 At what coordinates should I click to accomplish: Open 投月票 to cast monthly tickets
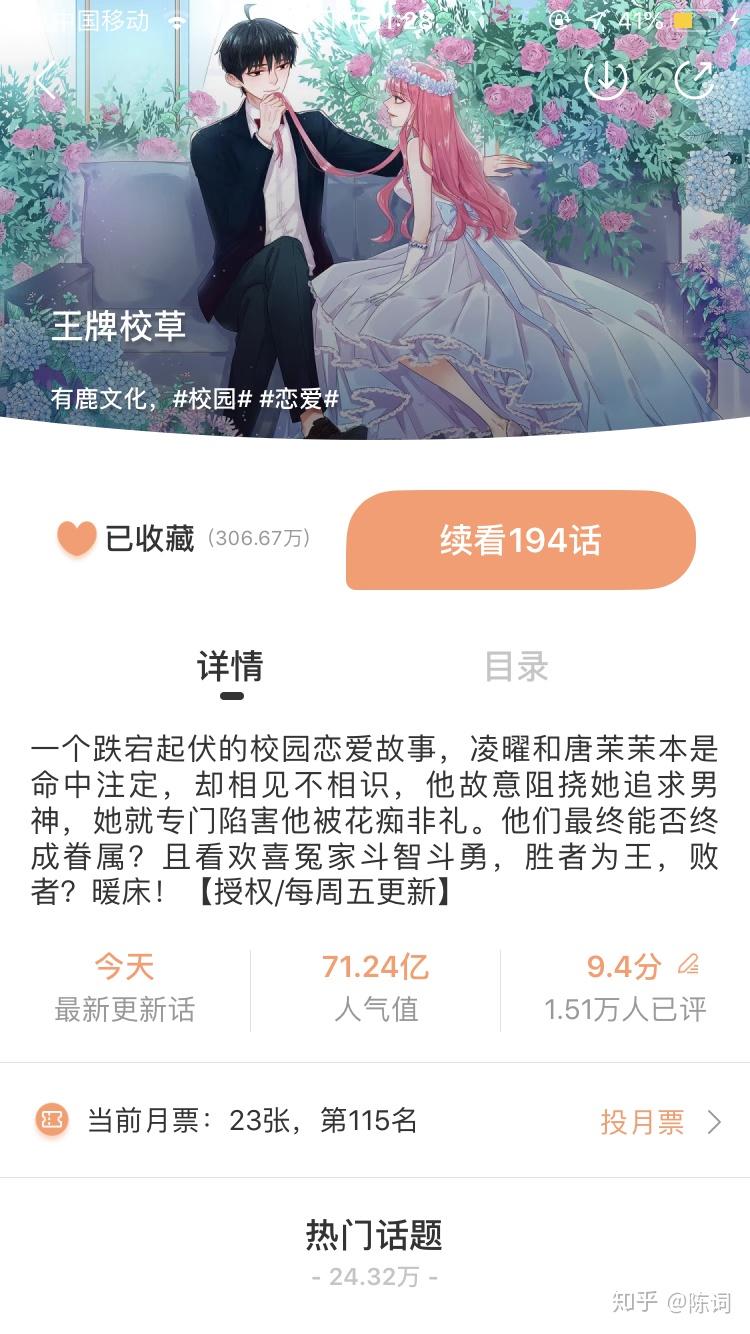pos(658,1122)
